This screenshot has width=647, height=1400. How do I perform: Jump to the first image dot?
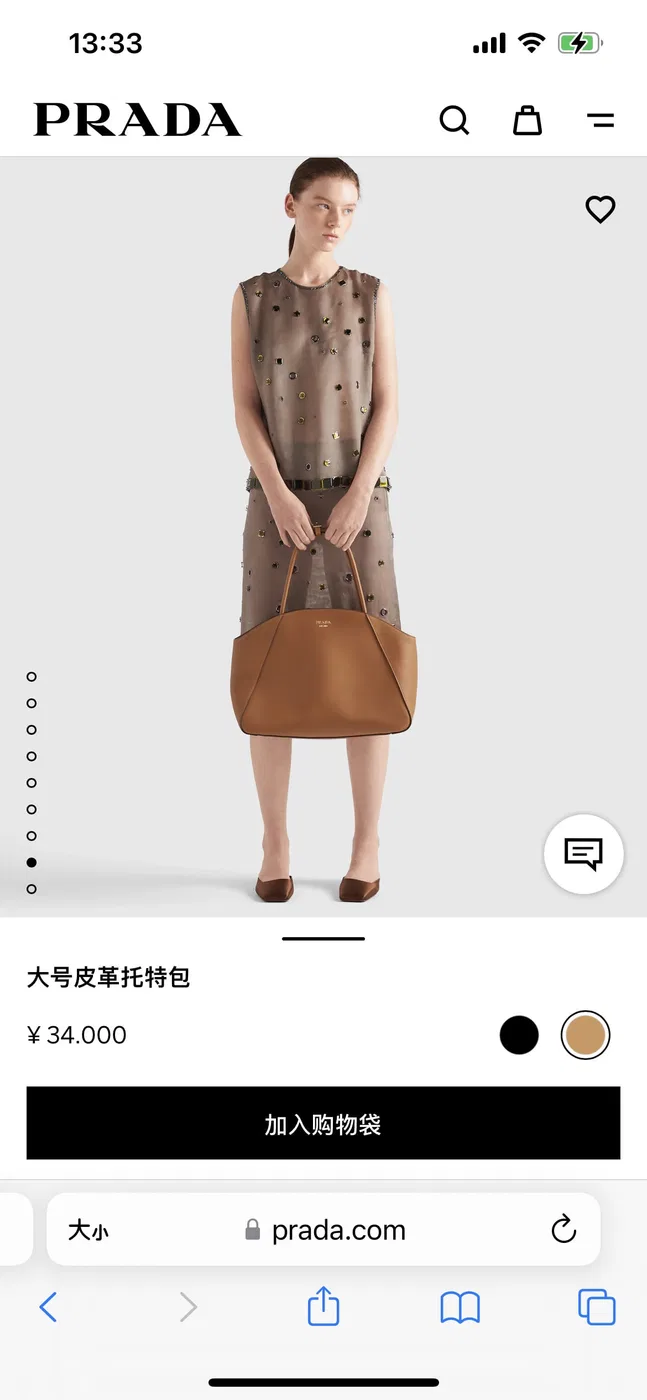pos(32,677)
